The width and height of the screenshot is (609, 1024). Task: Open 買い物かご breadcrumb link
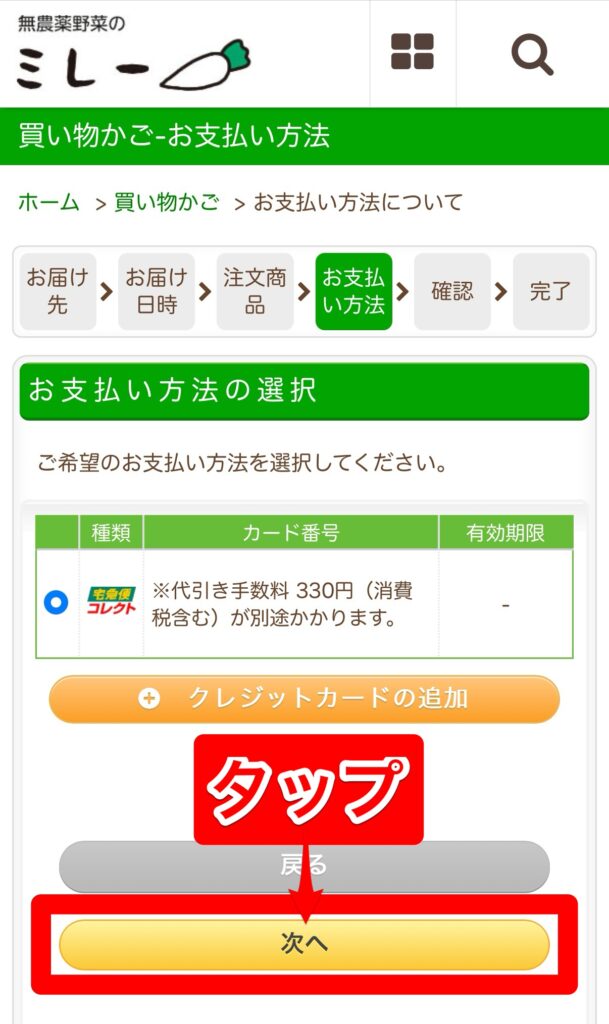pyautogui.click(x=166, y=202)
